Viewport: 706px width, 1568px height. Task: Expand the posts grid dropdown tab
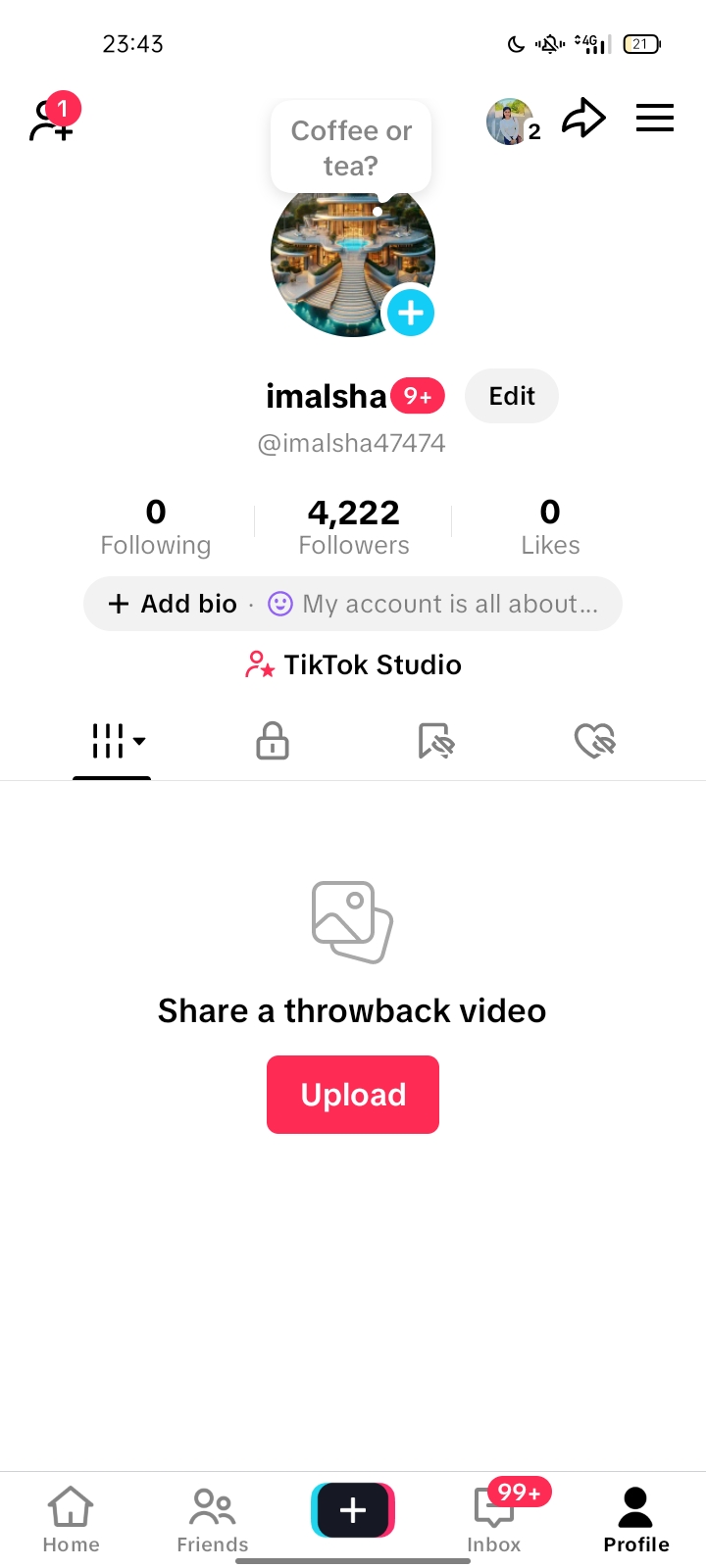click(x=116, y=741)
